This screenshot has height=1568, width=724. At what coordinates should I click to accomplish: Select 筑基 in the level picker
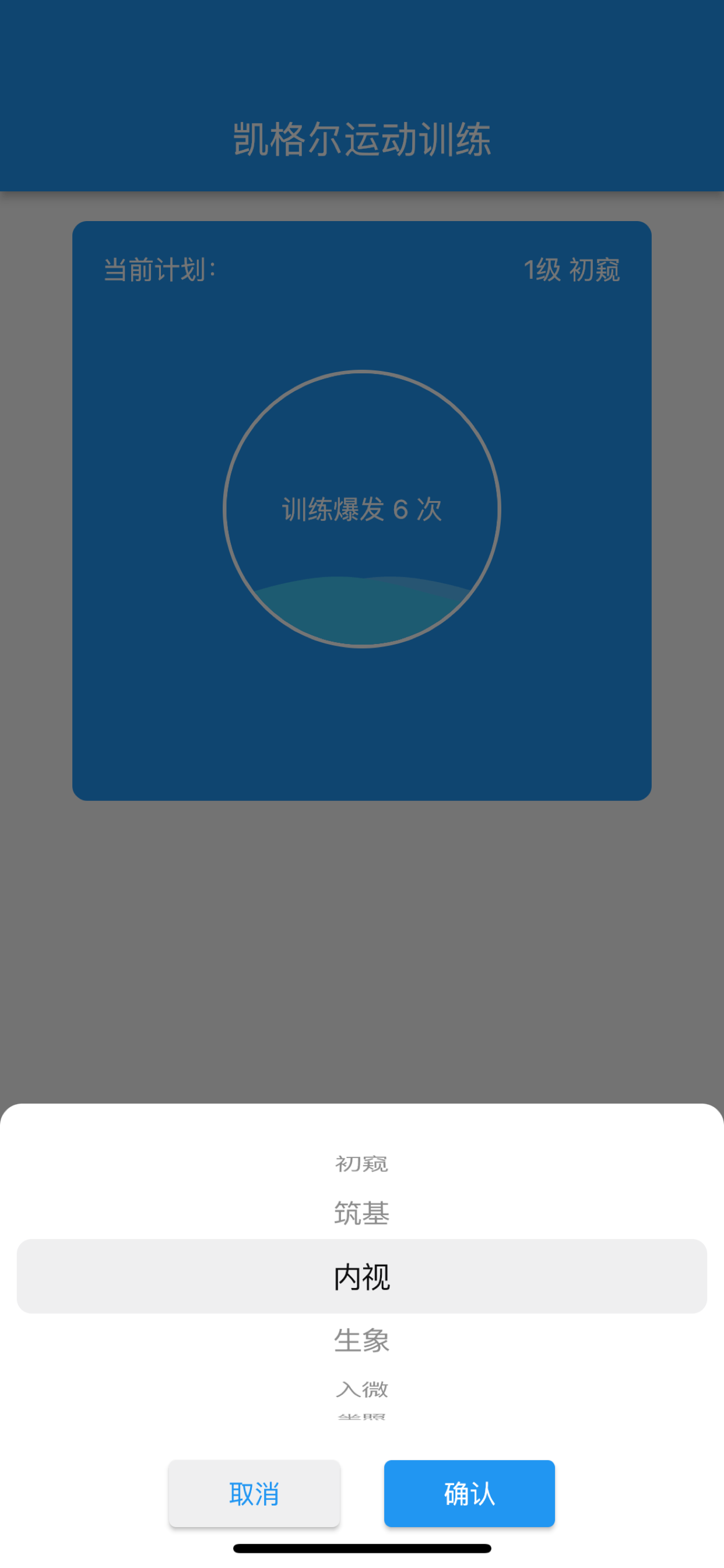(361, 1213)
